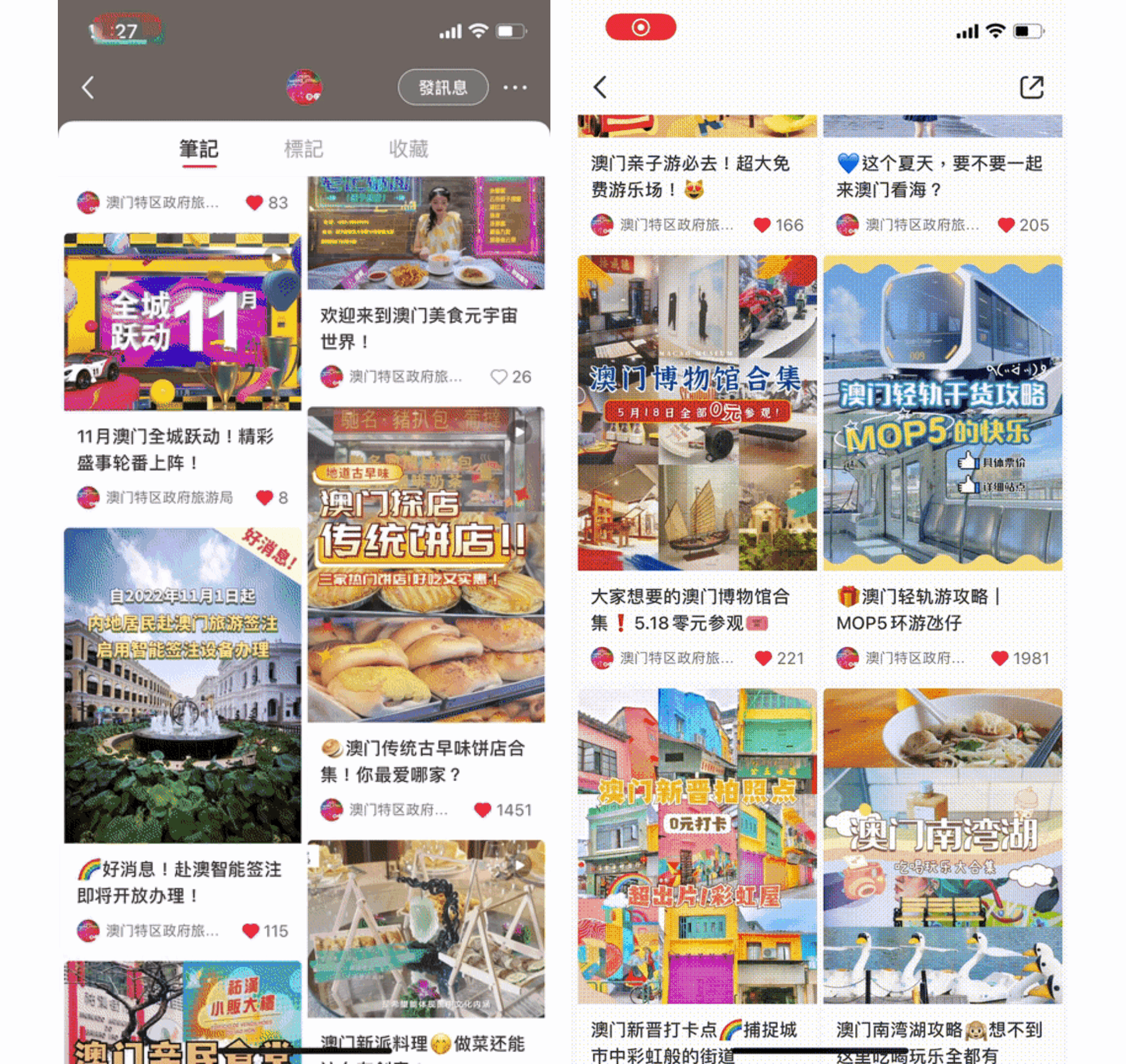Open the 澳门传统古早味饼店合集 note

click(x=426, y=564)
